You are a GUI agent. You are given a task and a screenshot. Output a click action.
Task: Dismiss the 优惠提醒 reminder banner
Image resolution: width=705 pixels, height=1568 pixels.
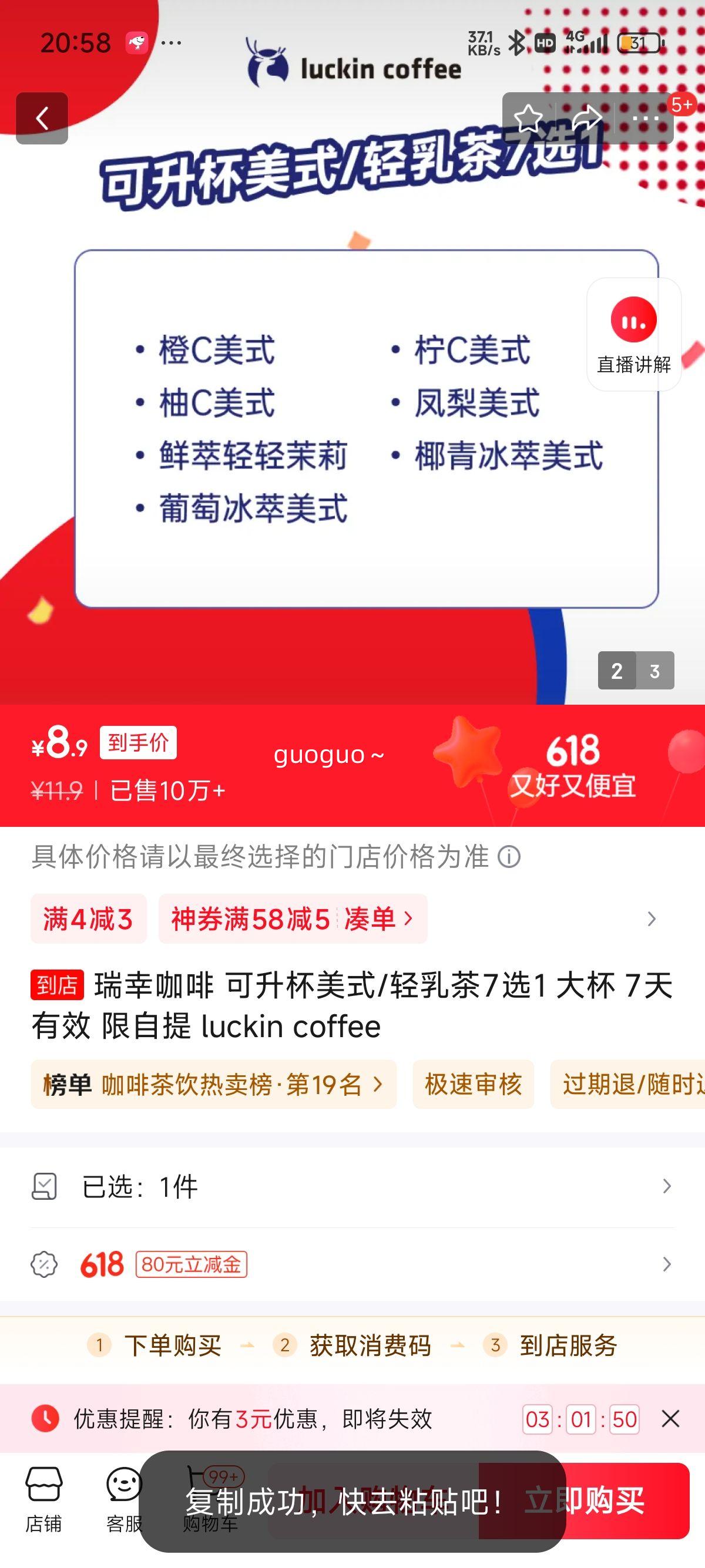[x=670, y=1419]
